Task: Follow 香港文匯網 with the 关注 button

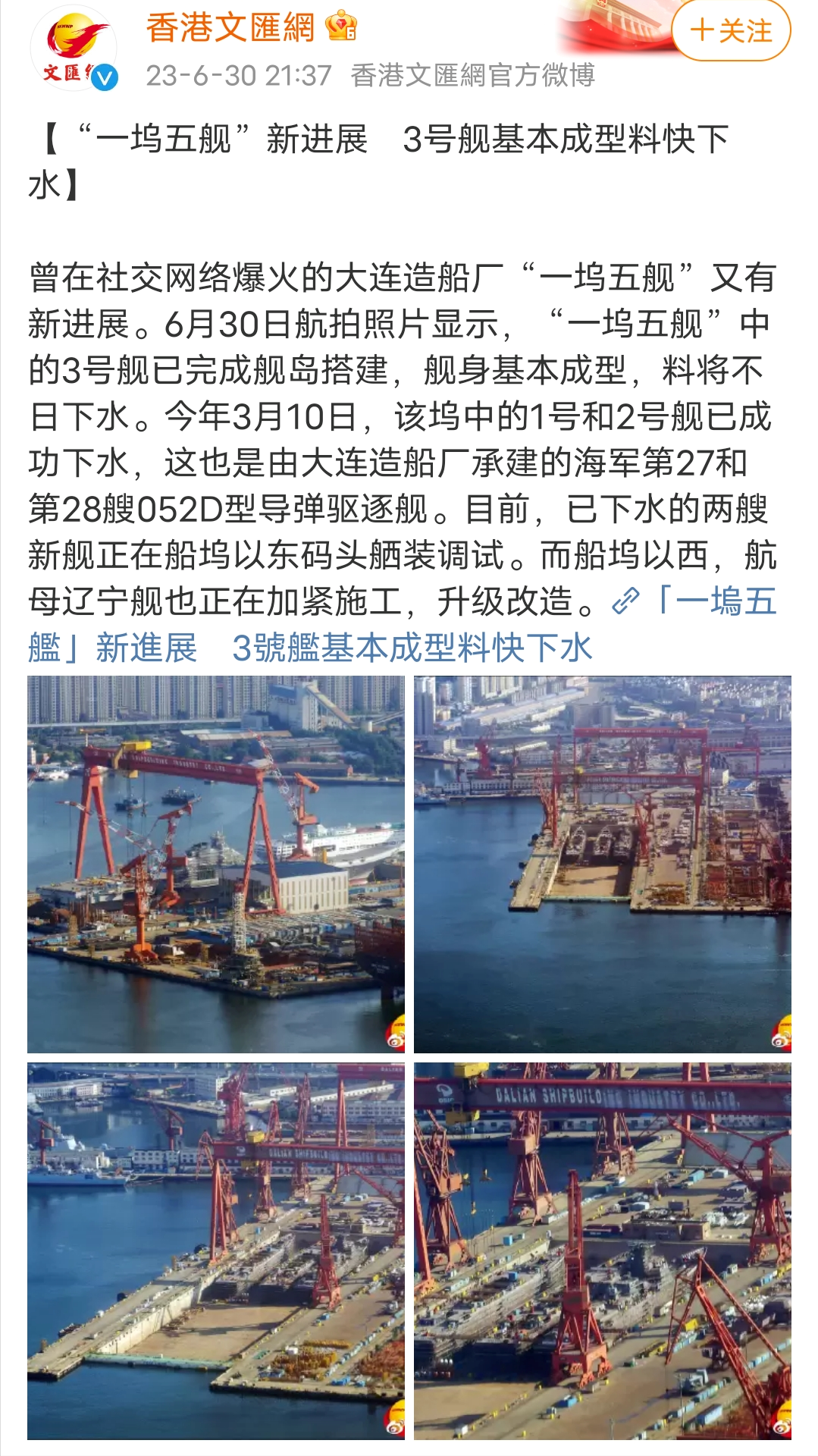Action: click(731, 31)
